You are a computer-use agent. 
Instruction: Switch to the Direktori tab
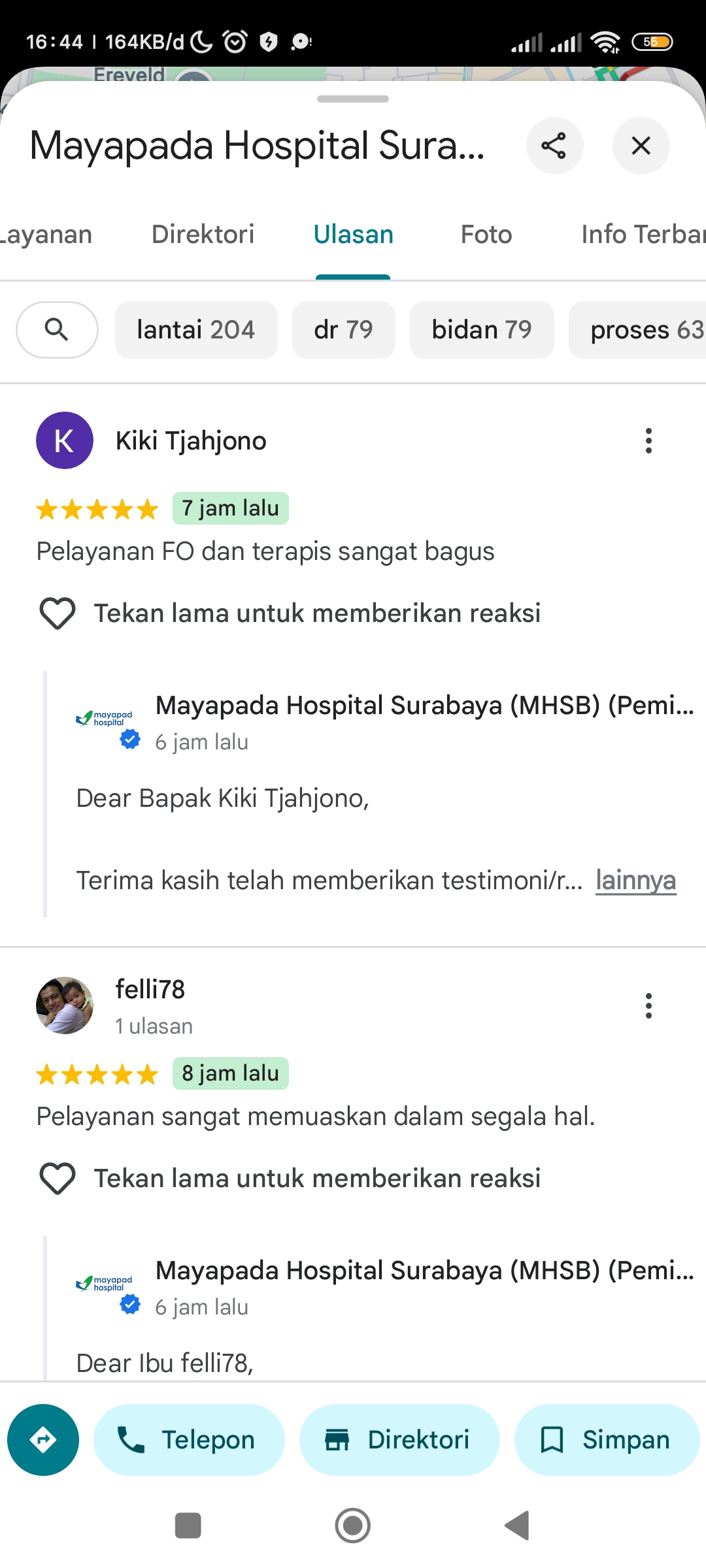pyautogui.click(x=203, y=235)
